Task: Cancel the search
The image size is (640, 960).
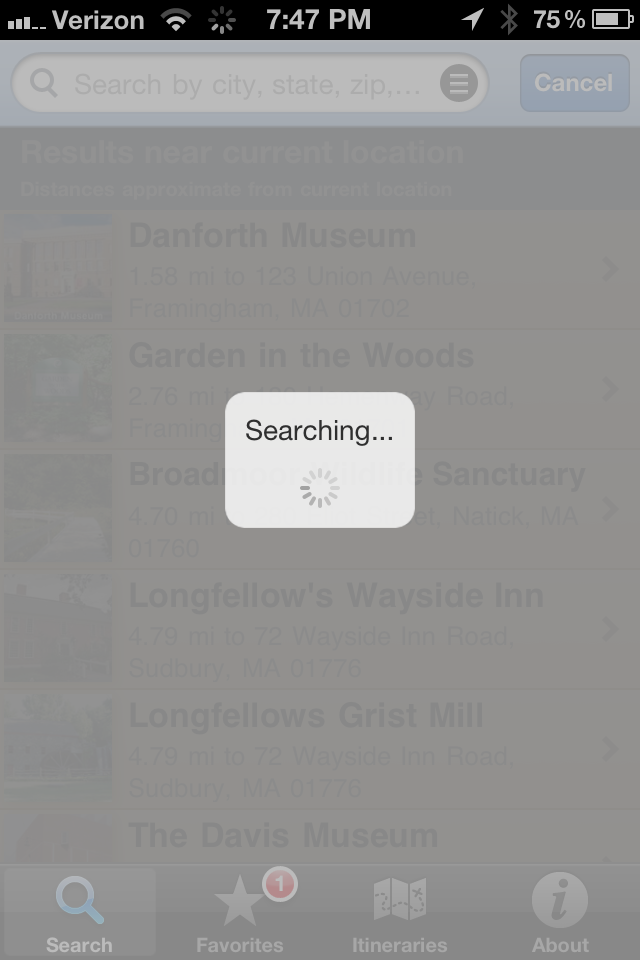Action: pos(573,83)
